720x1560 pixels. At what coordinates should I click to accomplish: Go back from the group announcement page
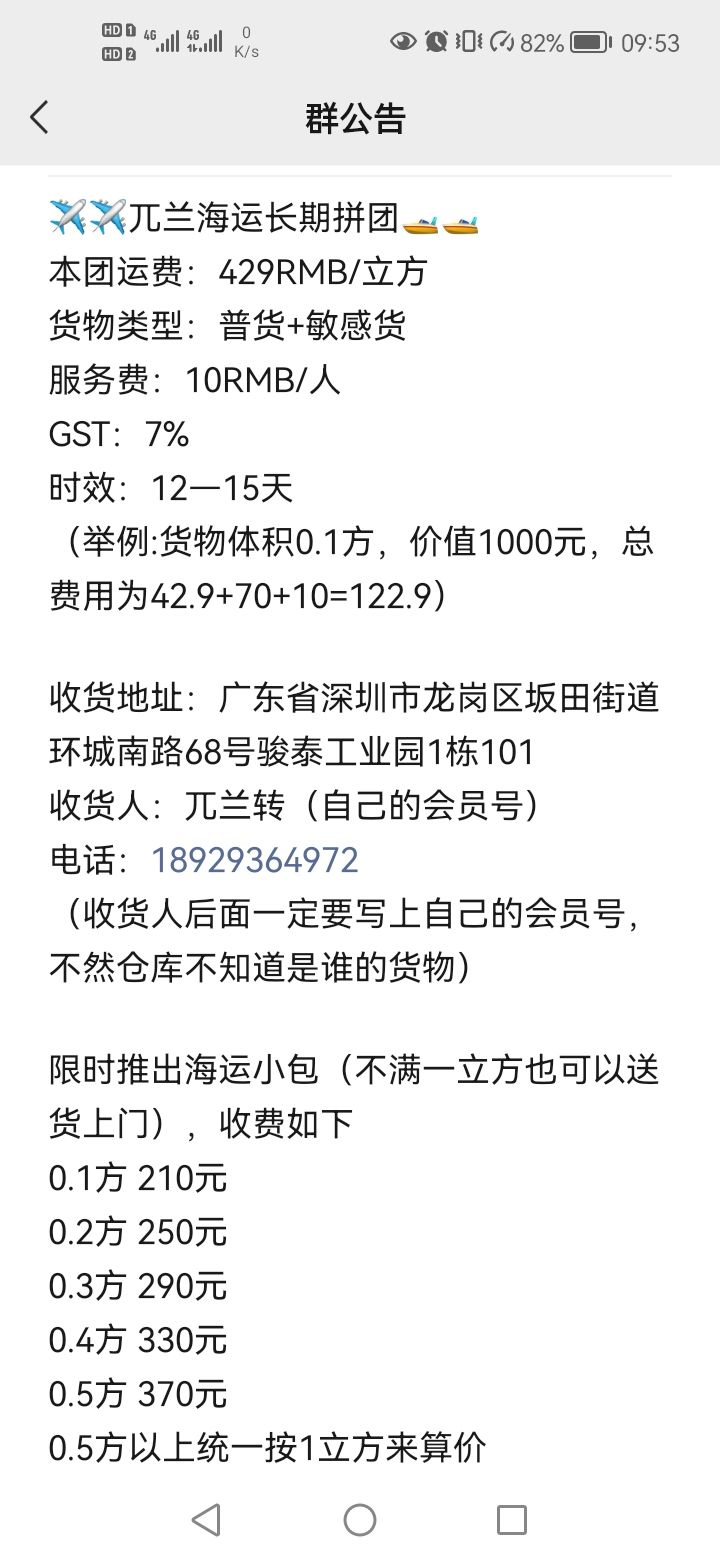click(39, 118)
